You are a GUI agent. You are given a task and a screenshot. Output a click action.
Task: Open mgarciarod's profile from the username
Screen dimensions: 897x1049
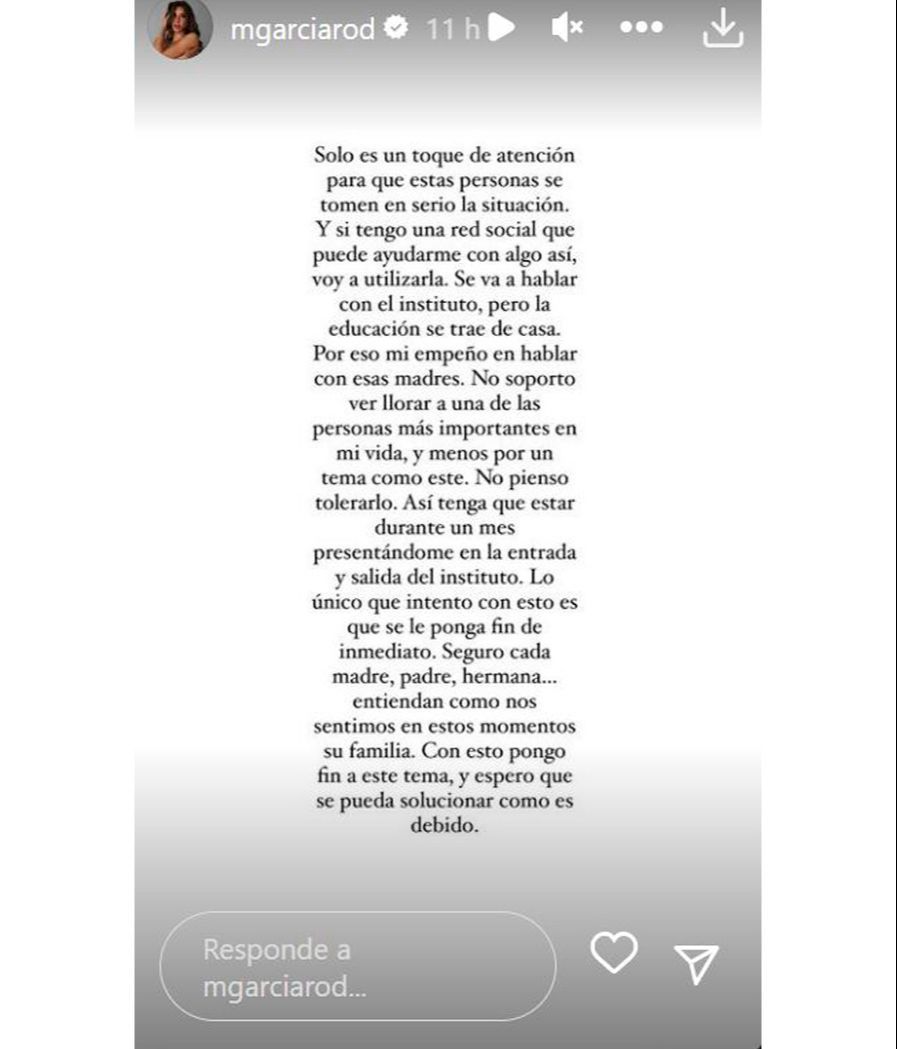[304, 28]
